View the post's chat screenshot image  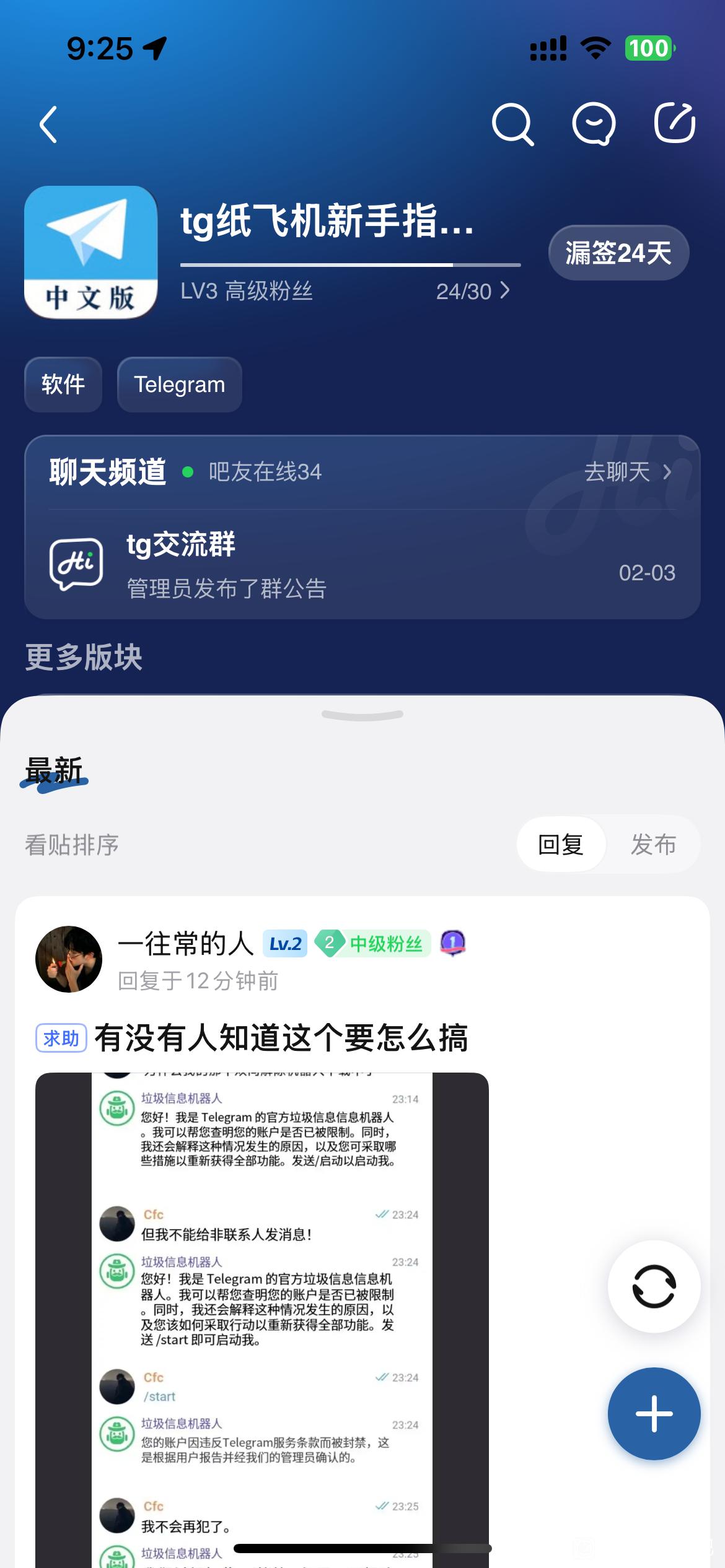[x=261, y=1300]
